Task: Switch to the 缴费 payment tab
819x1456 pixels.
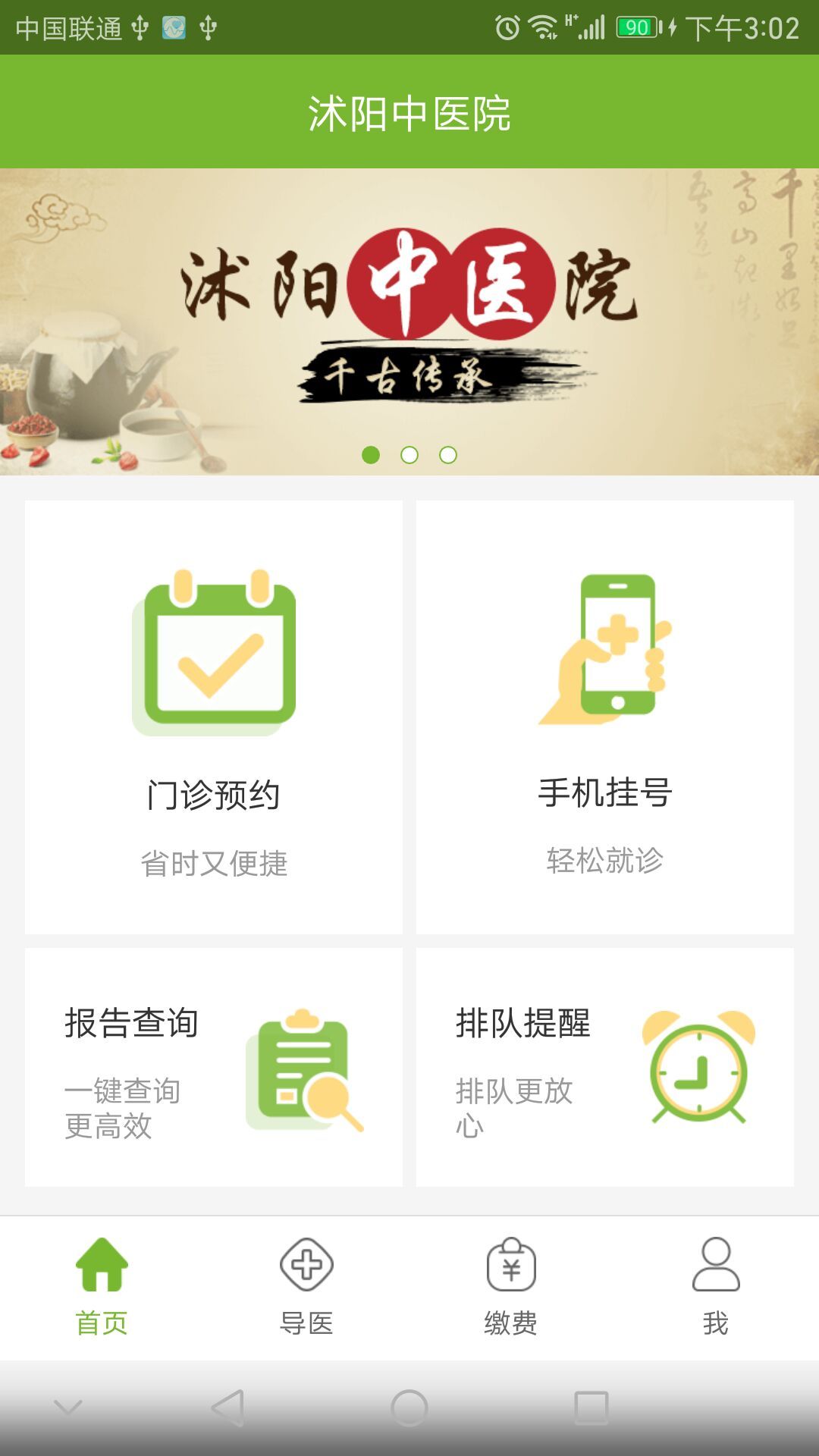Action: 511,1286
